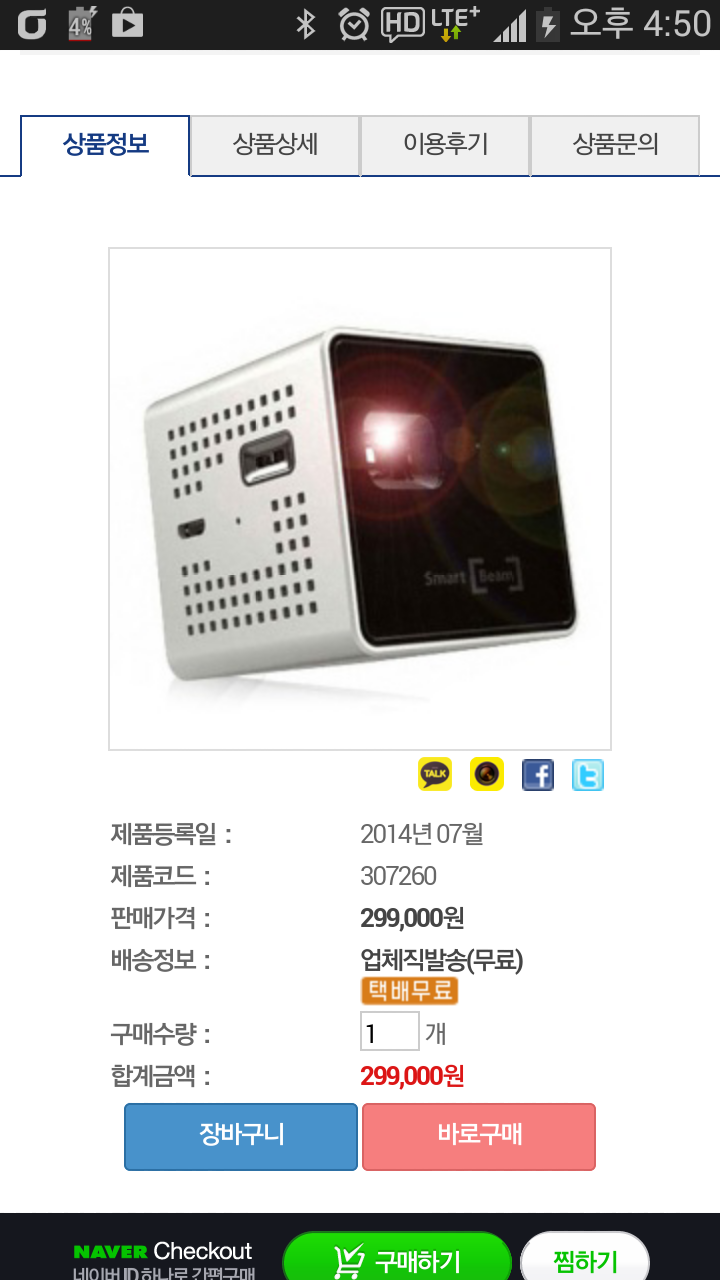Purchase via Naver Checkout 구매하기
720x1280 pixels.
(397, 1260)
